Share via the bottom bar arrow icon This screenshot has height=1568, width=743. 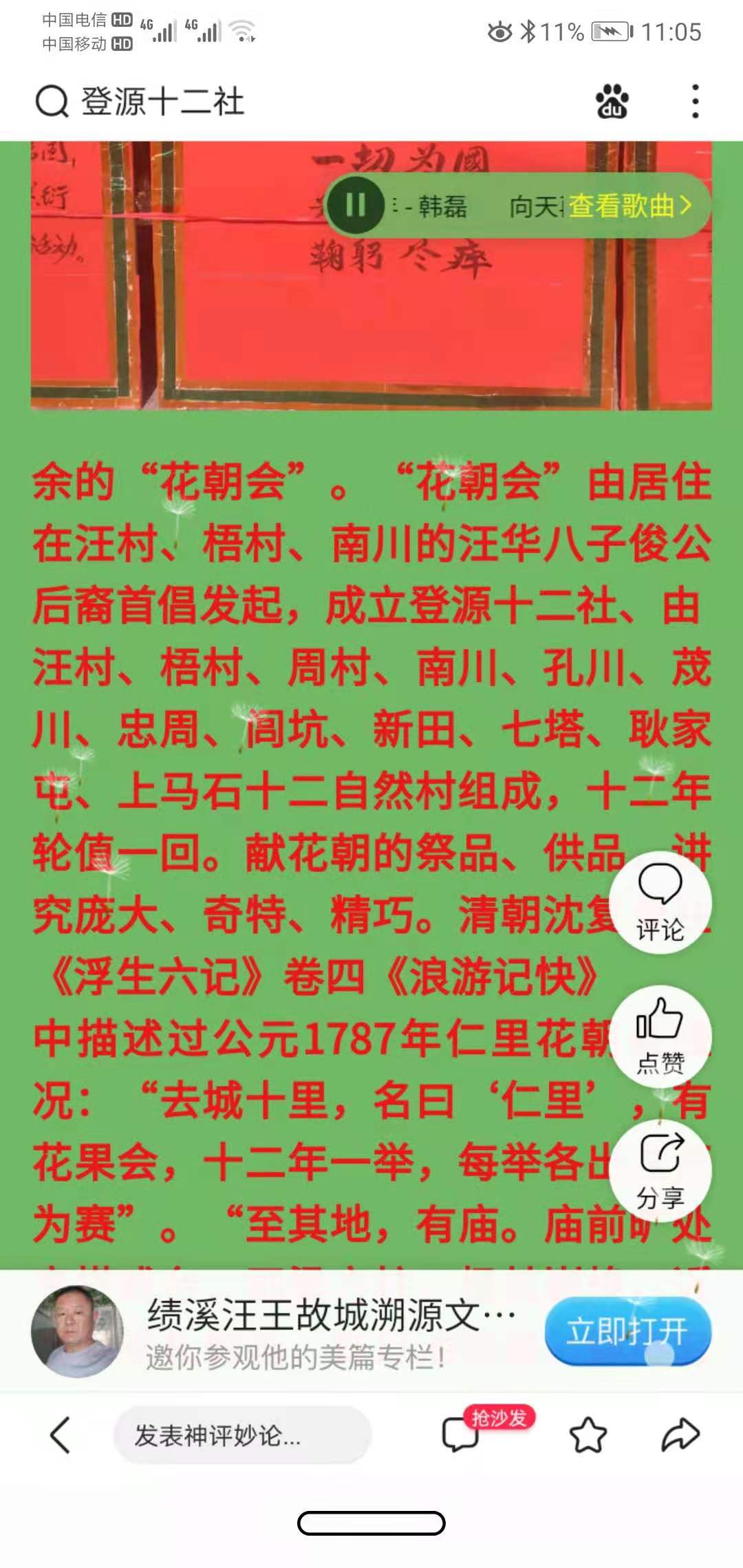pyautogui.click(x=680, y=1435)
